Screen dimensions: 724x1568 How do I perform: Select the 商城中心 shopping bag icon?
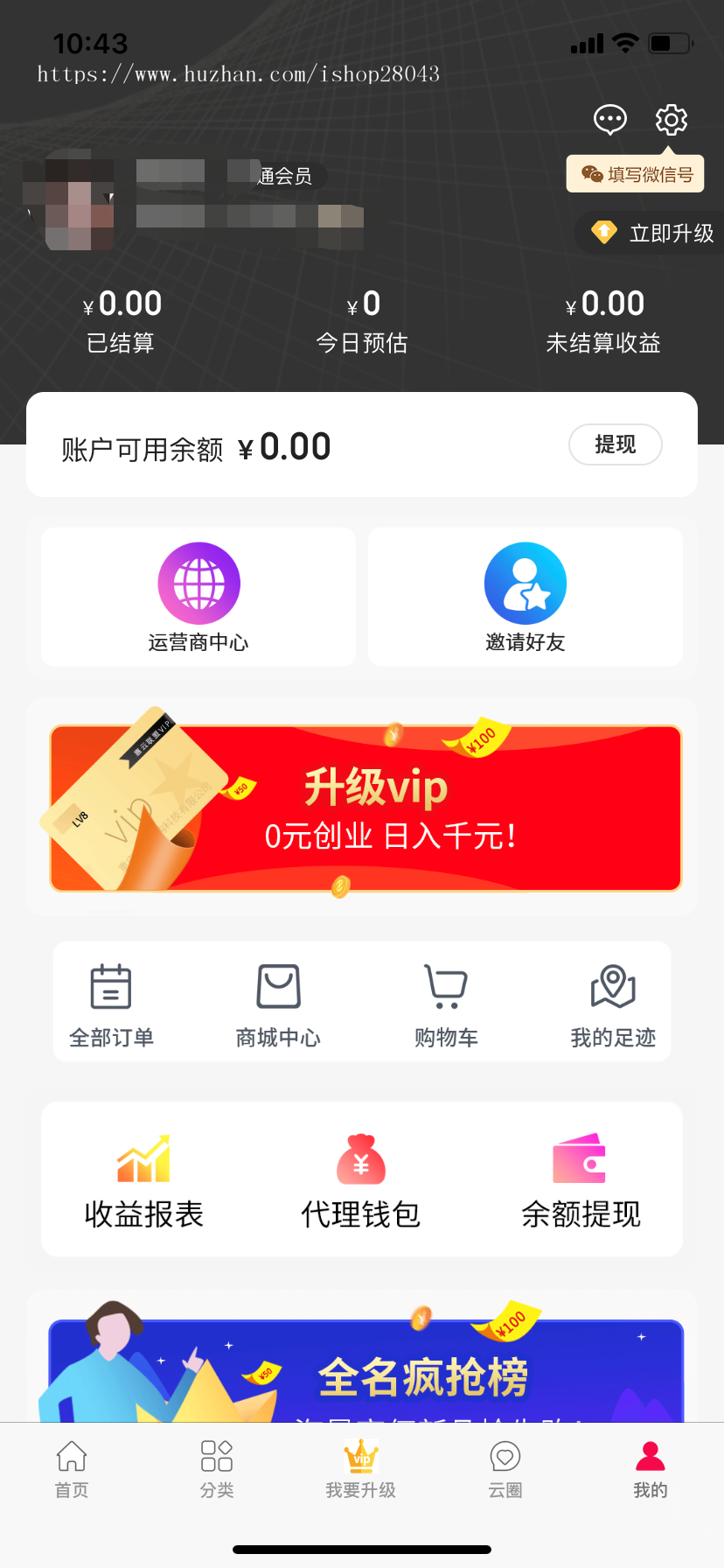[278, 986]
